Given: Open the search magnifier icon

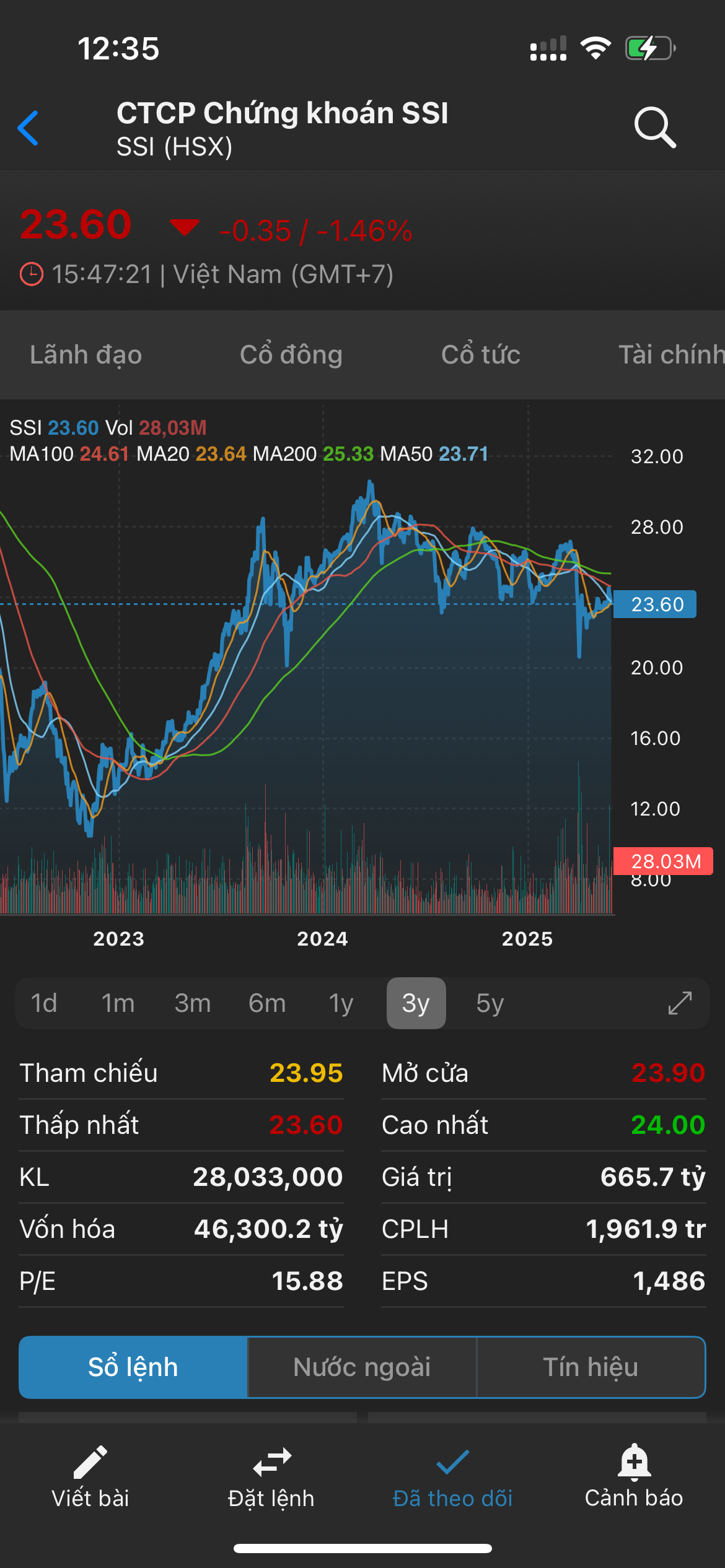Looking at the screenshot, I should tap(654, 128).
